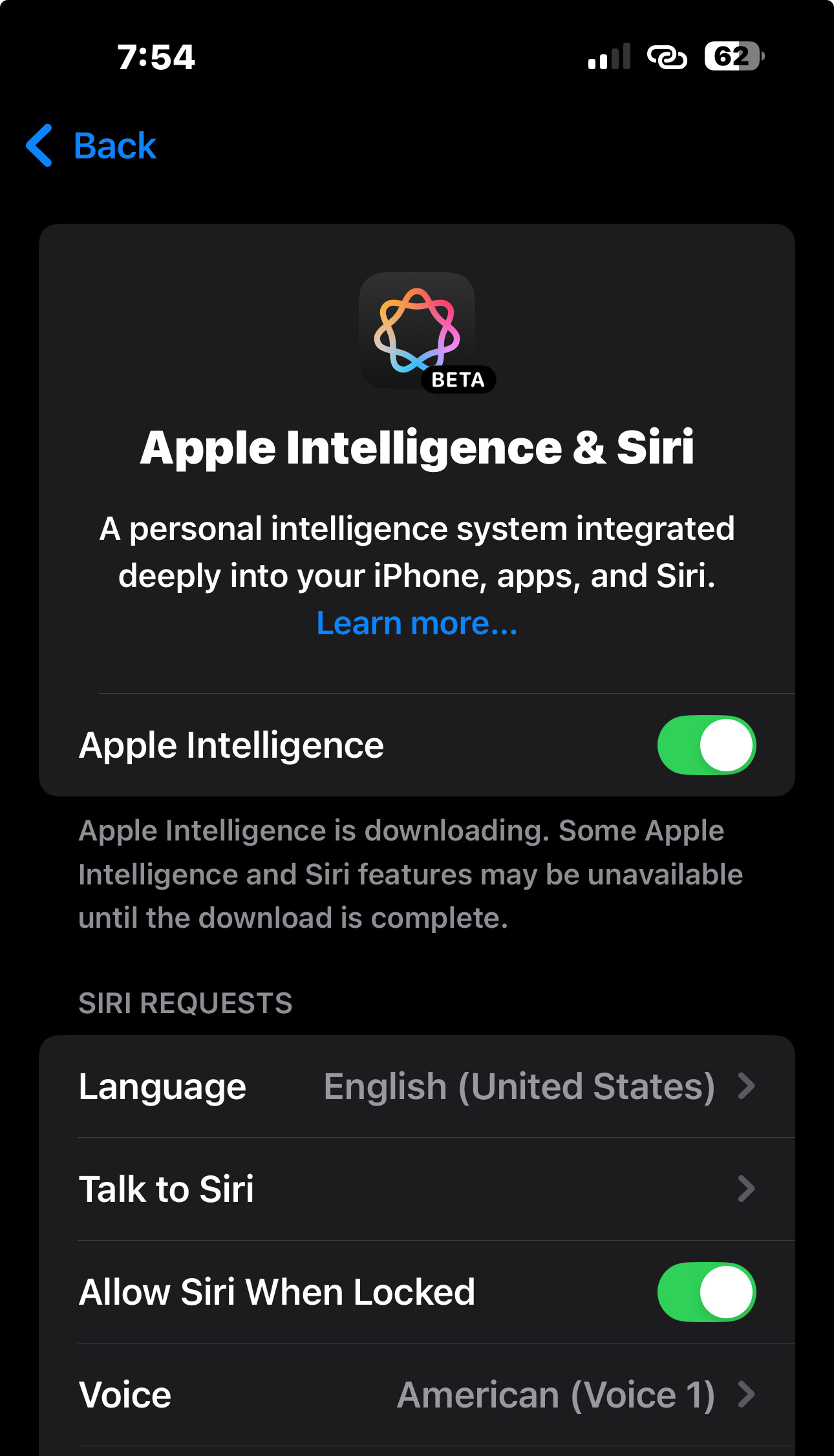The width and height of the screenshot is (834, 1456).
Task: Open the Siri Language setting
Action: pyautogui.click(x=417, y=1086)
